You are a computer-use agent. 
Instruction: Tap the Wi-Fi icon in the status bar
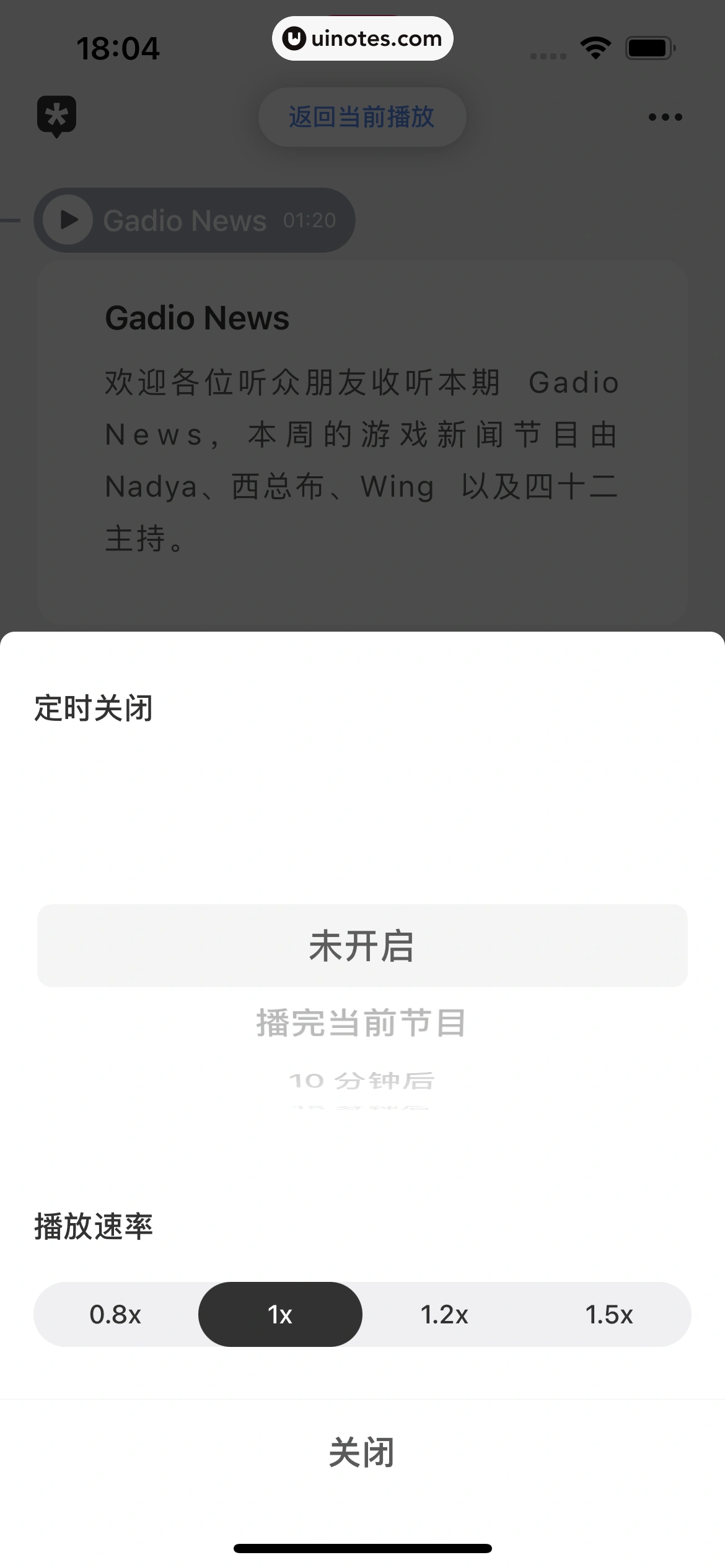[x=594, y=46]
